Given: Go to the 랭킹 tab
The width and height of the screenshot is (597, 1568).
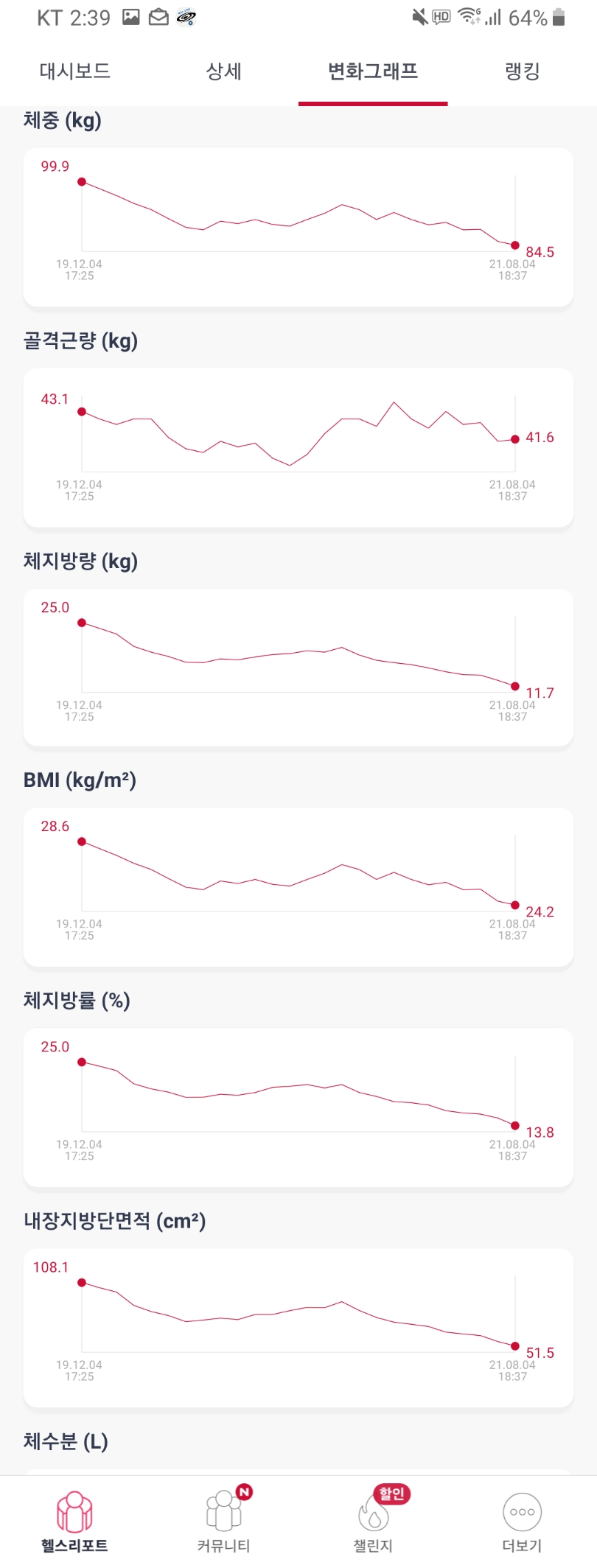Looking at the screenshot, I should click(x=523, y=71).
